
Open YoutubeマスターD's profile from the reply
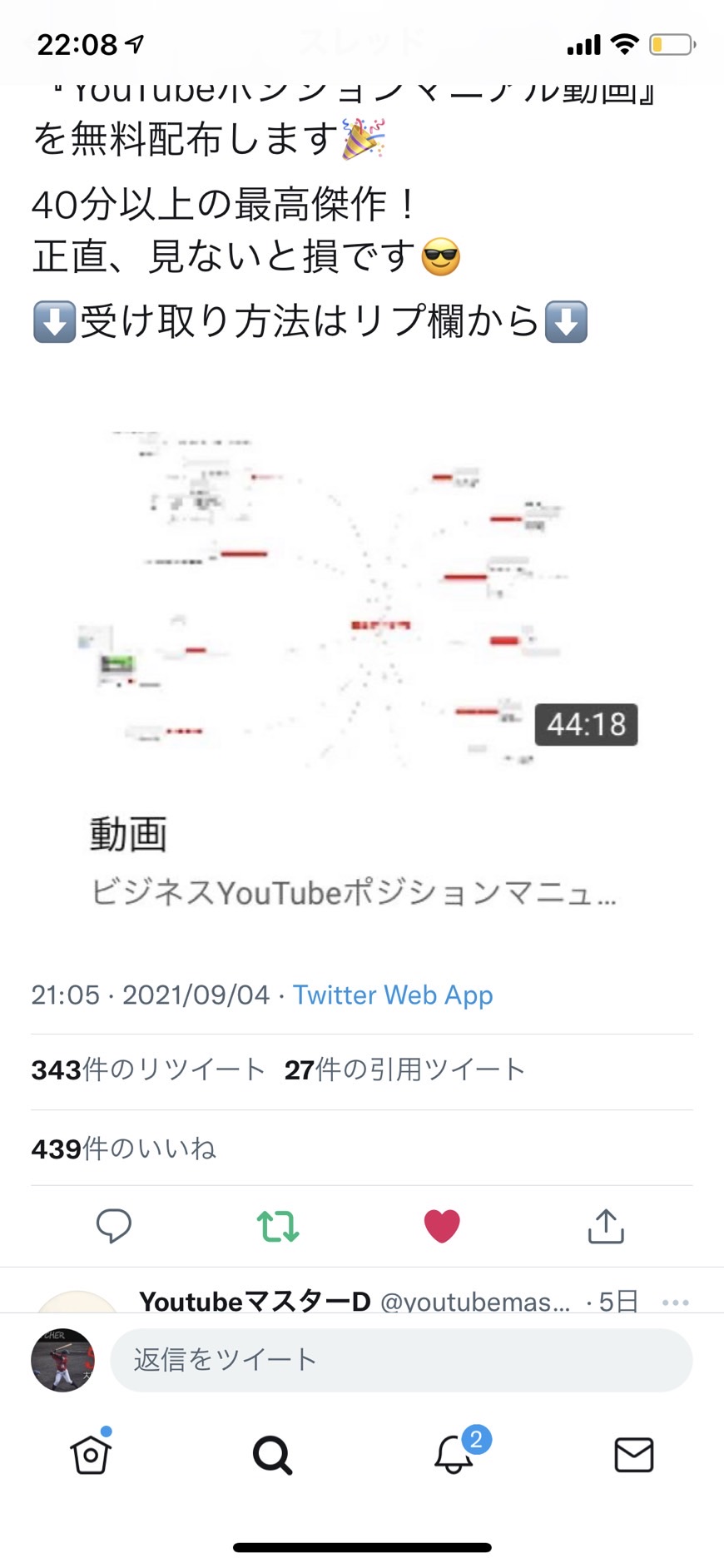[255, 1302]
